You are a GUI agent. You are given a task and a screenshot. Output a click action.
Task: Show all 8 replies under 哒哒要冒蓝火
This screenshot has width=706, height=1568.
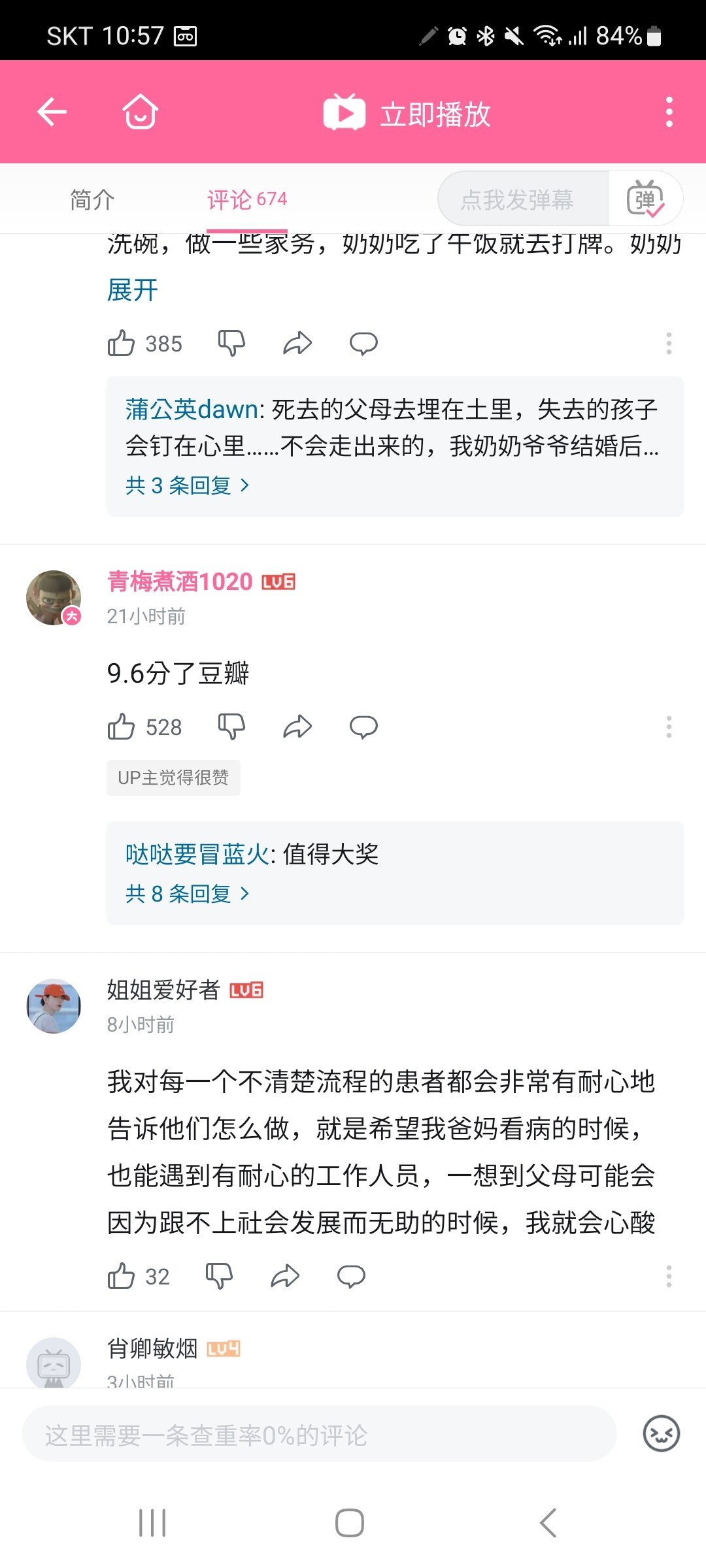tap(188, 892)
